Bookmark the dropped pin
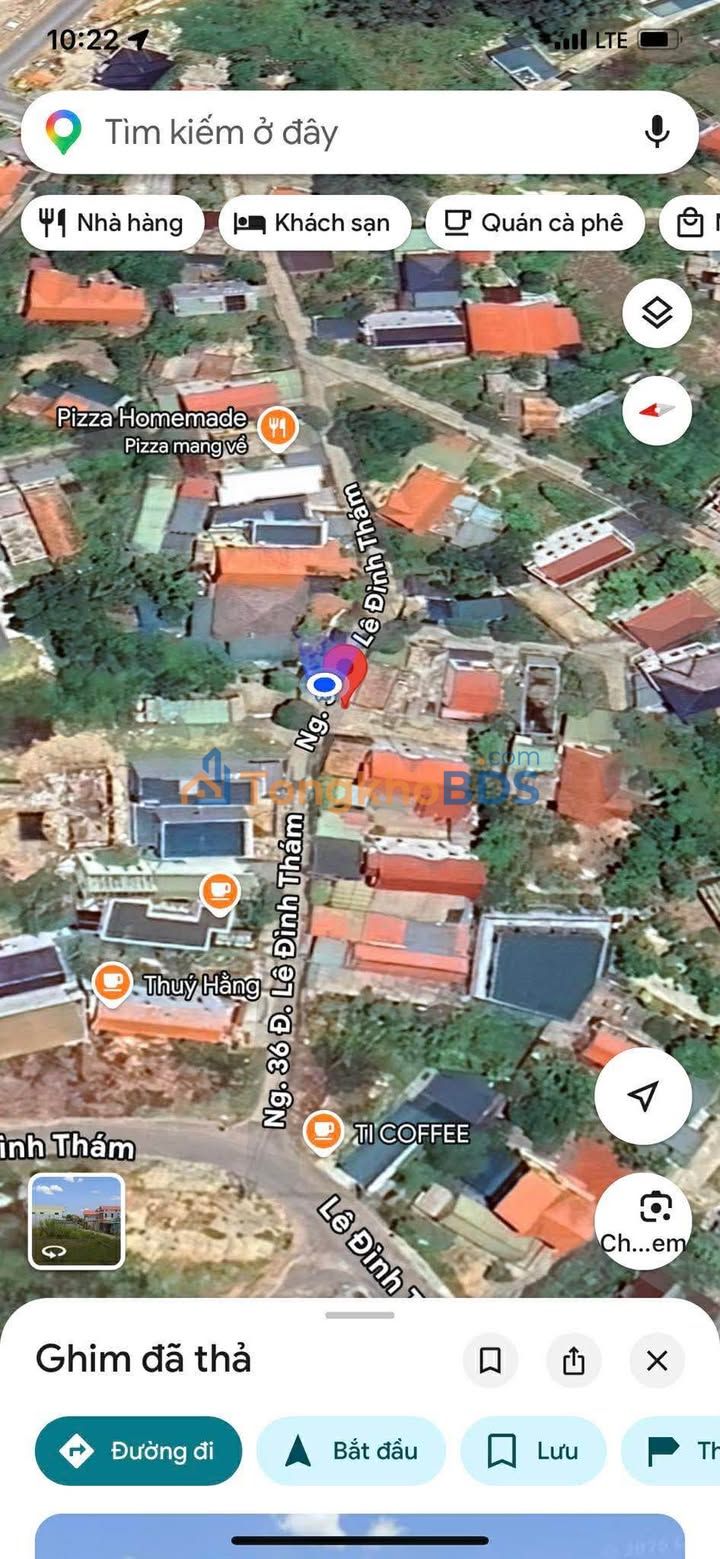 coord(490,1360)
